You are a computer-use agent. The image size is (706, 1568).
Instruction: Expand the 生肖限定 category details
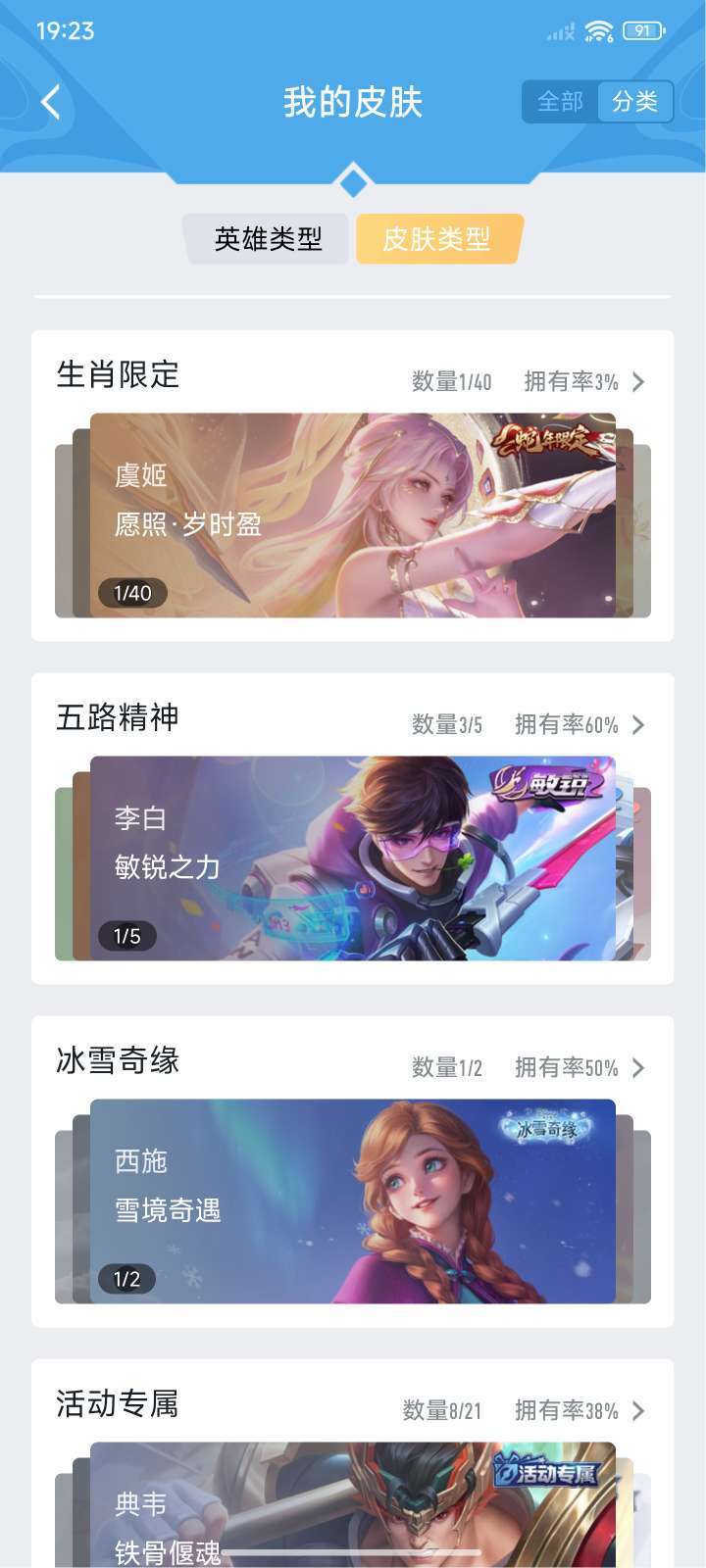pos(638,381)
